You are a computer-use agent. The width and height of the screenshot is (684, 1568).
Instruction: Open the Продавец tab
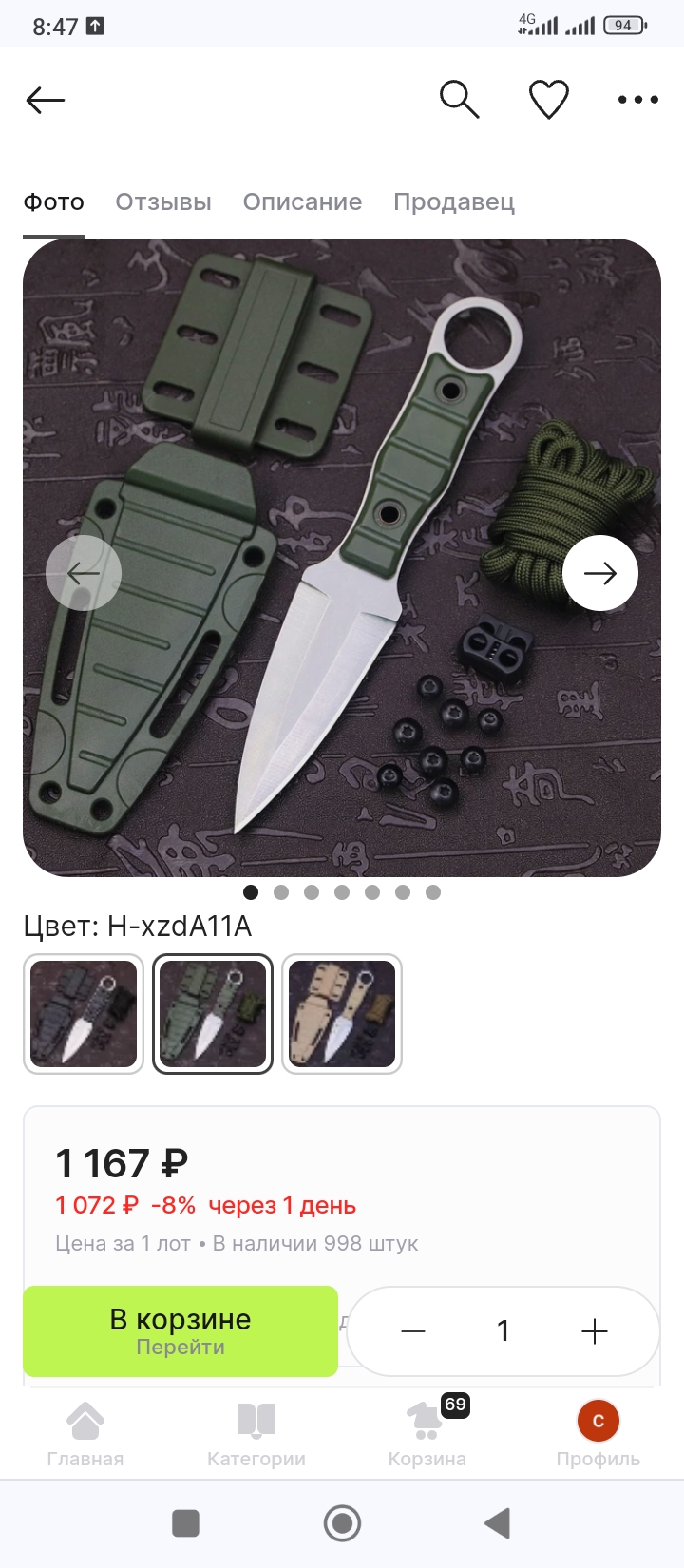(x=454, y=202)
